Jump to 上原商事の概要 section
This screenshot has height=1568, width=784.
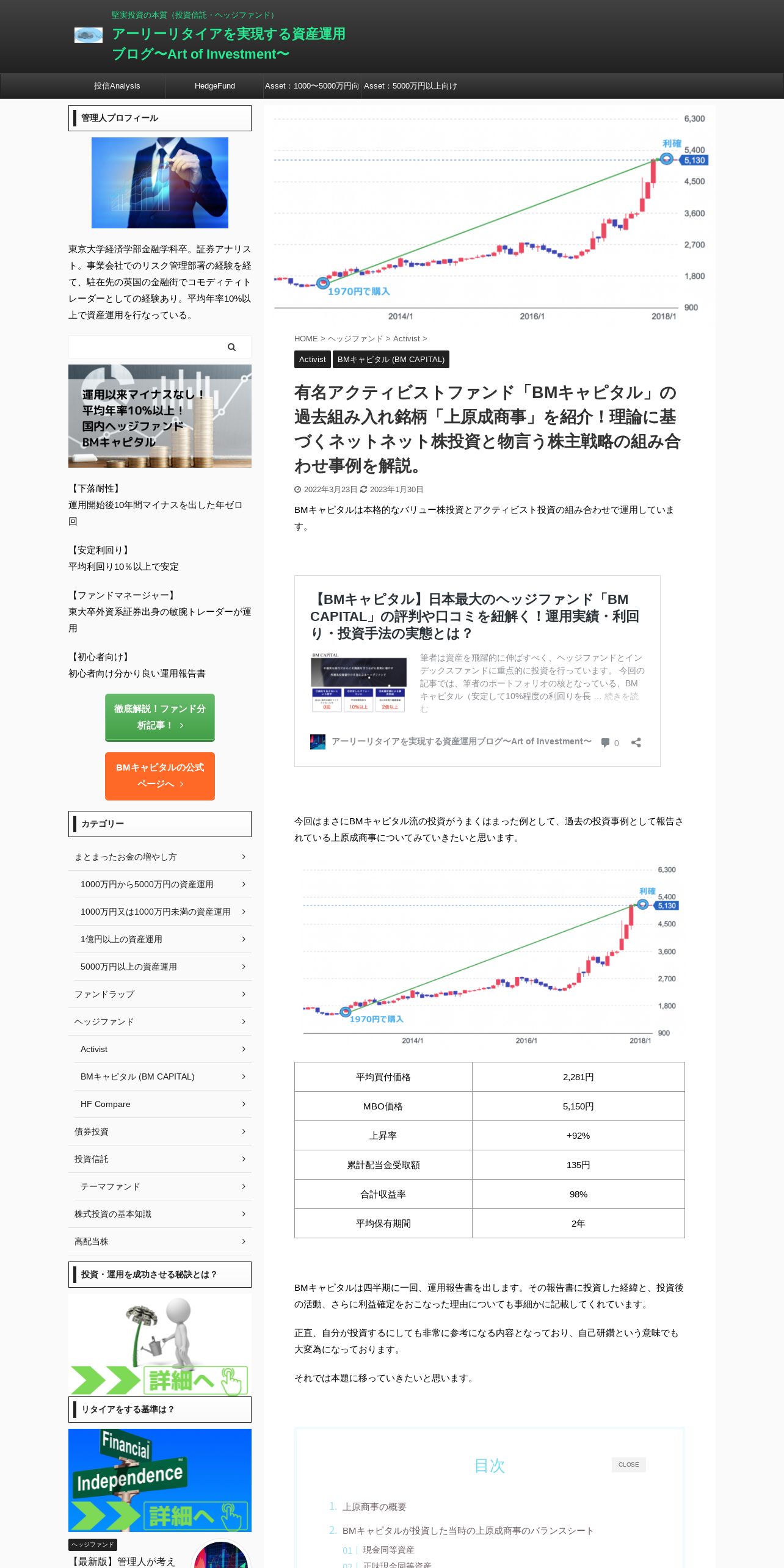pos(374,1507)
